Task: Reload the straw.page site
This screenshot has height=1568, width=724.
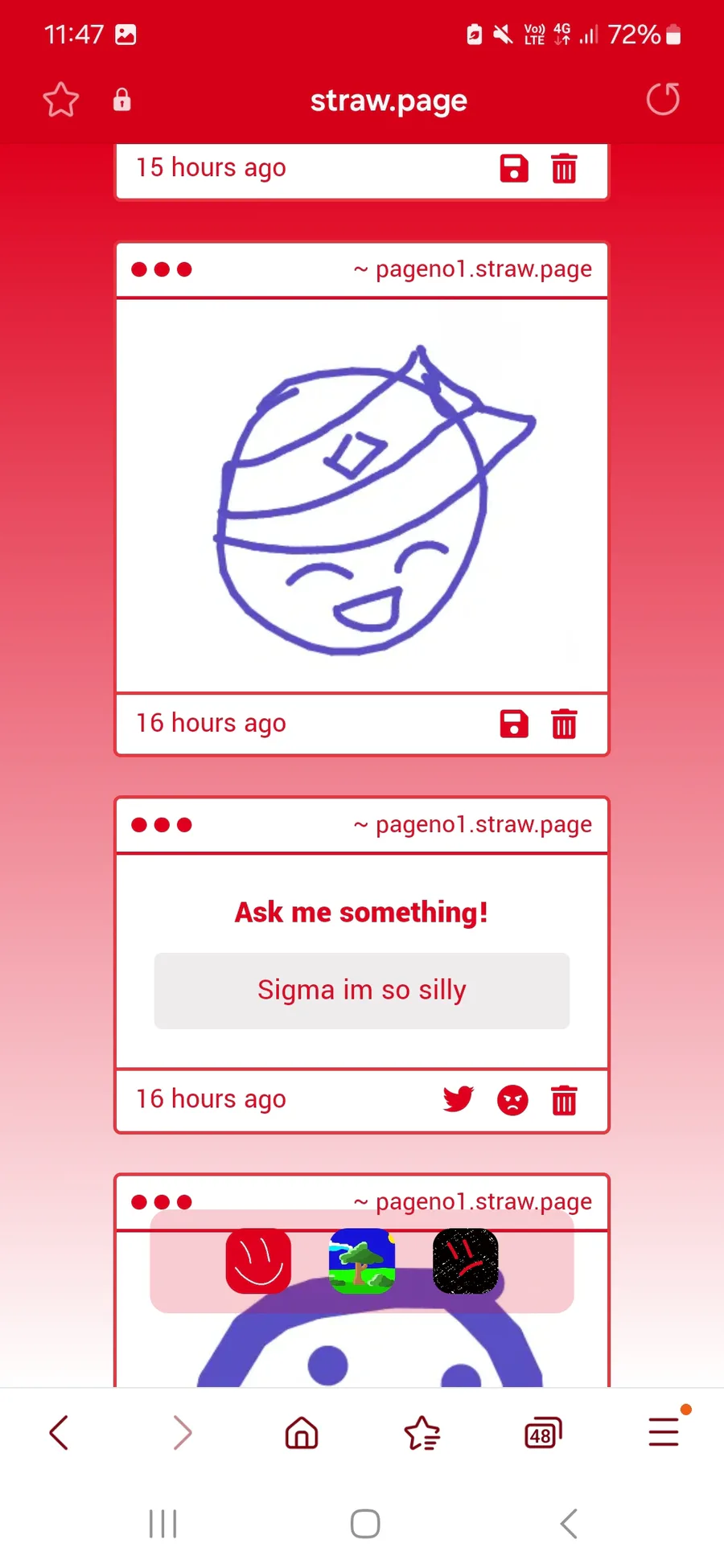Action: (663, 100)
